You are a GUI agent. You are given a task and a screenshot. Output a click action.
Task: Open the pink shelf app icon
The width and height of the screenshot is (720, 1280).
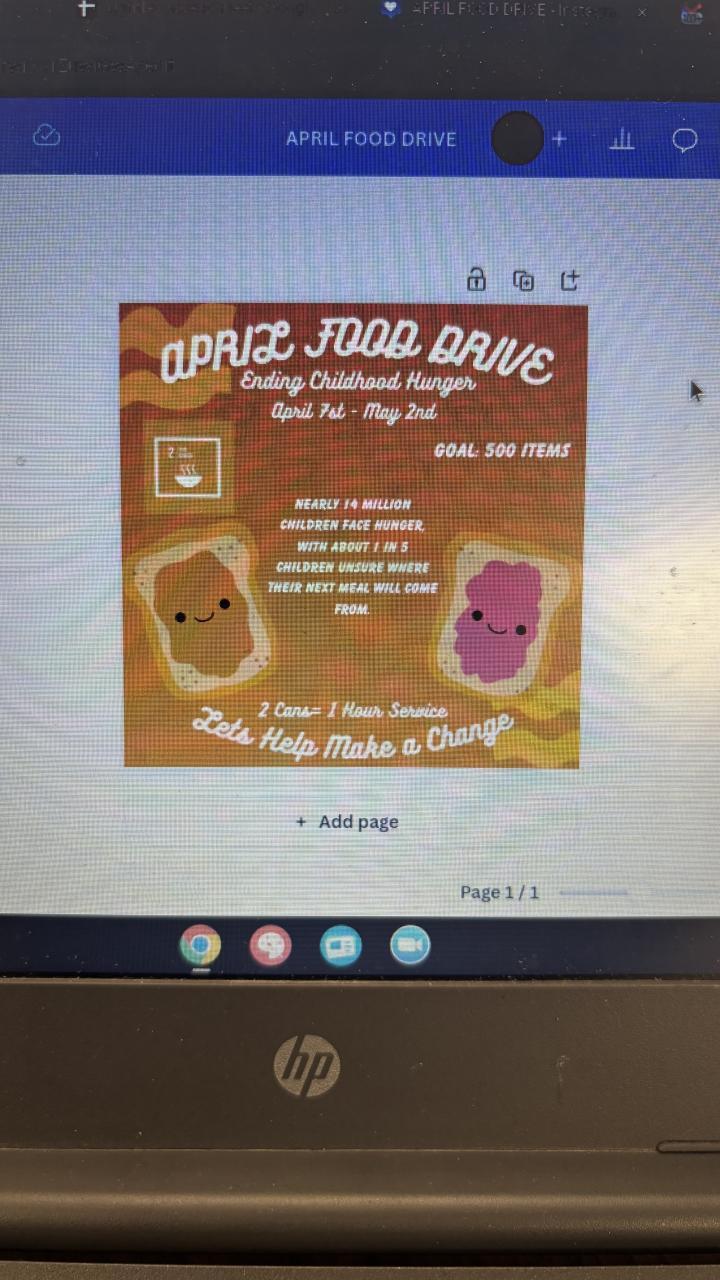(270, 945)
